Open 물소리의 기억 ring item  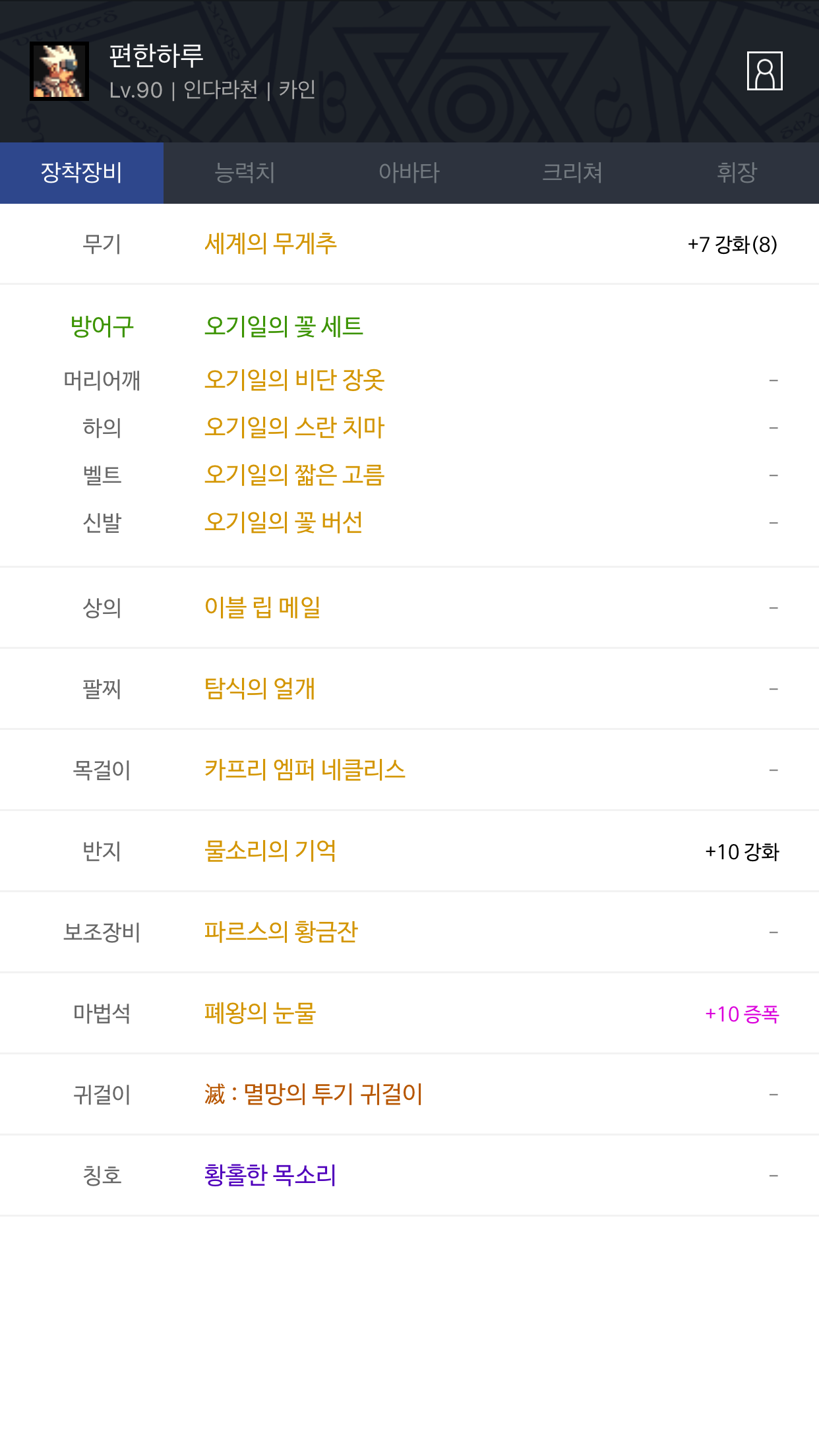click(270, 851)
